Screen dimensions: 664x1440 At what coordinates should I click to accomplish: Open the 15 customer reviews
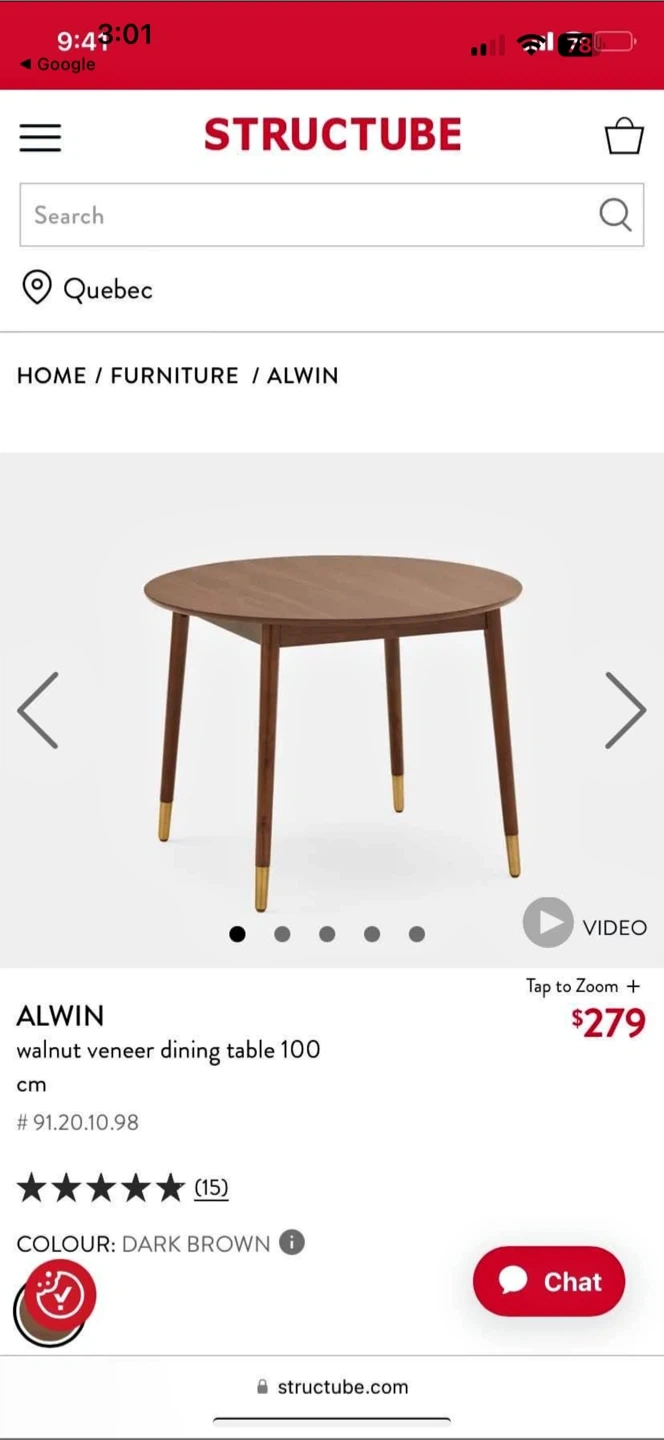pos(211,1187)
